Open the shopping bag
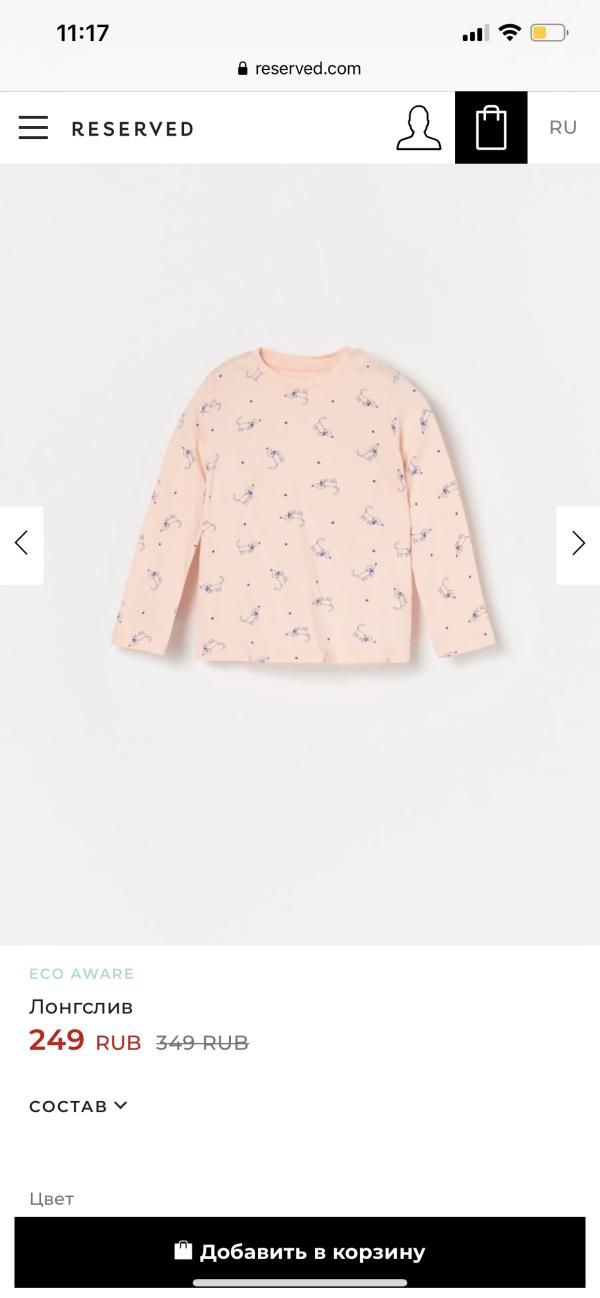The height and width of the screenshot is (1298, 600). click(491, 128)
